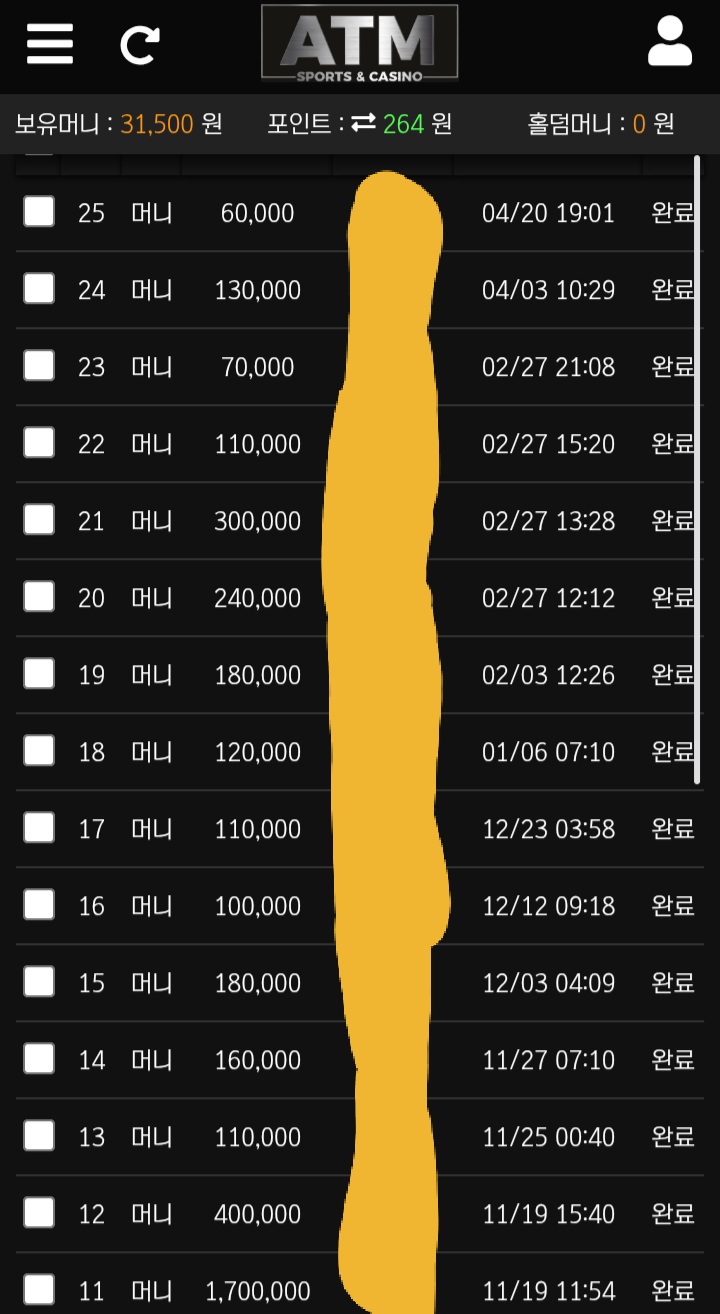Open the user profile icon
Viewport: 720px width, 1314px height.
point(669,43)
